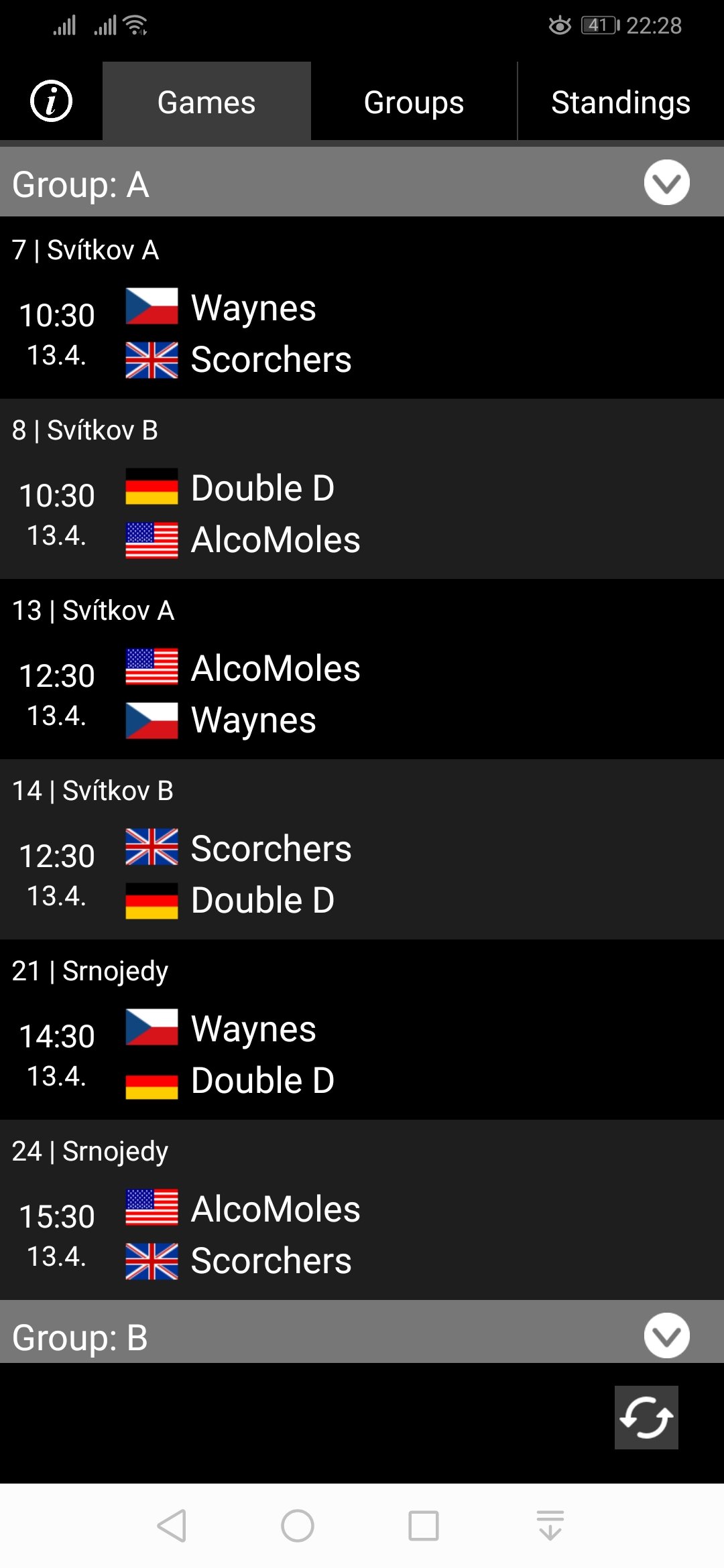Viewport: 724px width, 1568px height.
Task: Go to the home screen
Action: point(298,1526)
